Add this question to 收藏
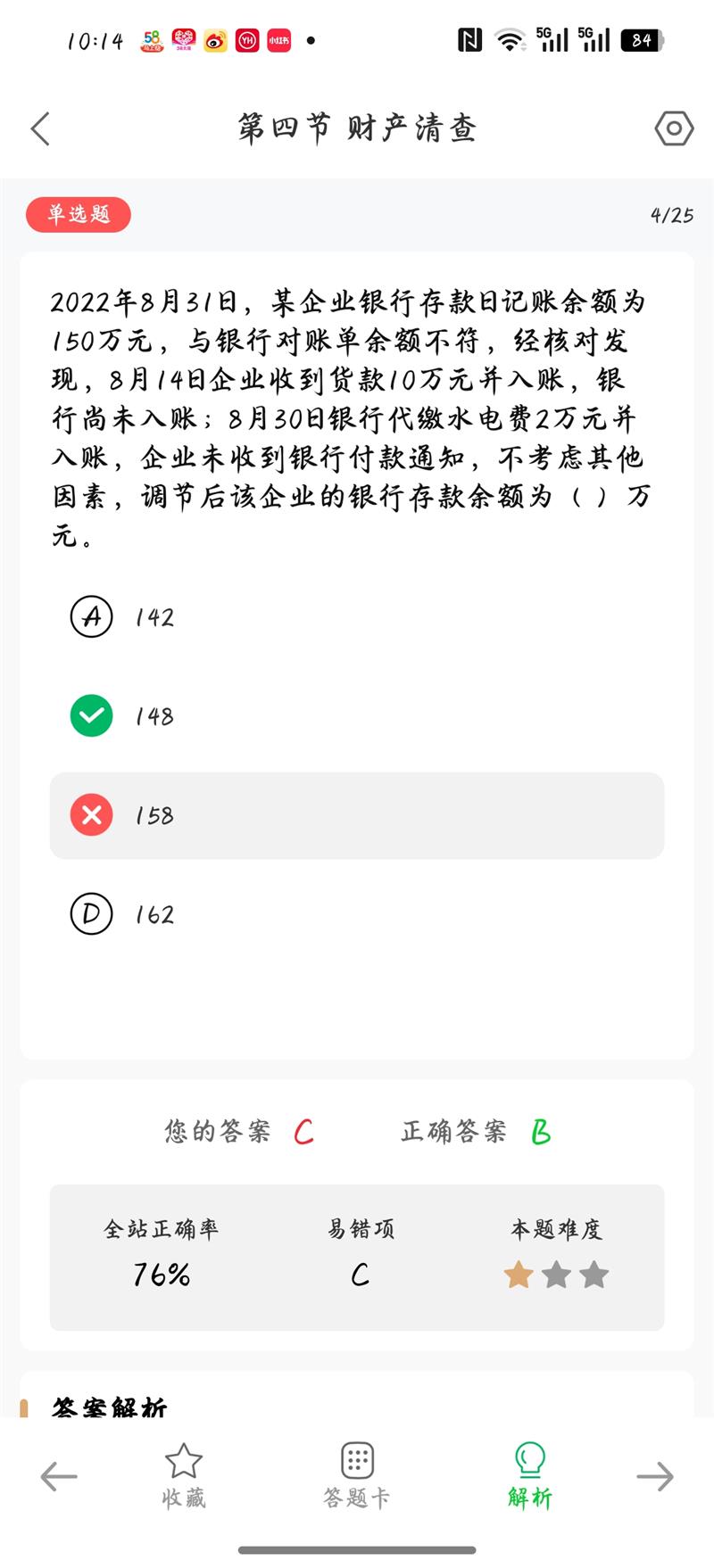714x1568 pixels. [x=184, y=1475]
